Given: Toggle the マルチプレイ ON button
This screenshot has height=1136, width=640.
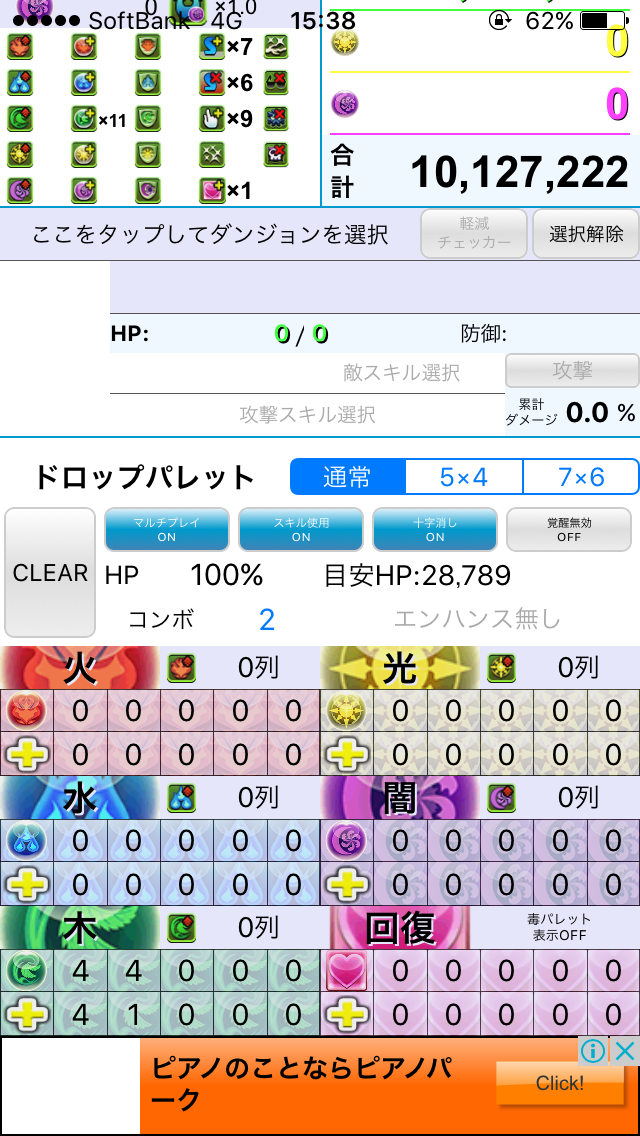Looking at the screenshot, I should coord(167,530).
